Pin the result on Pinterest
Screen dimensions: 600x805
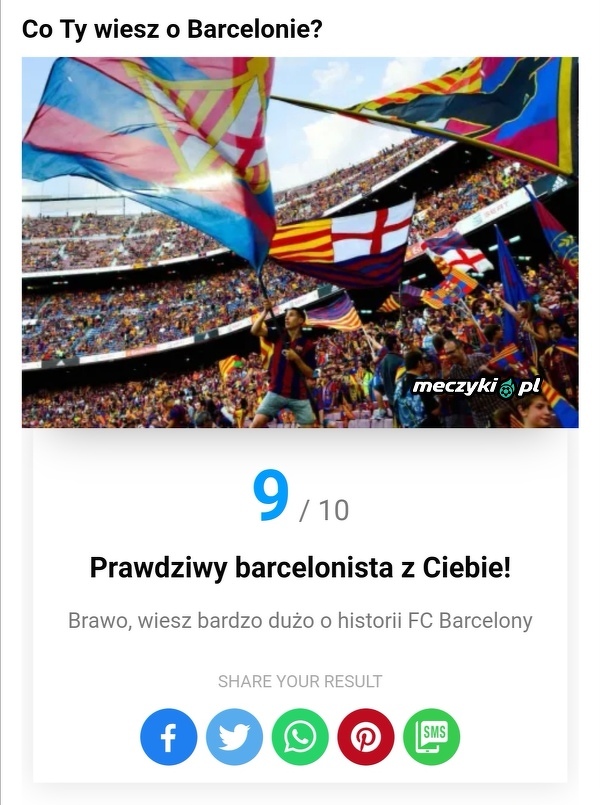(x=365, y=738)
